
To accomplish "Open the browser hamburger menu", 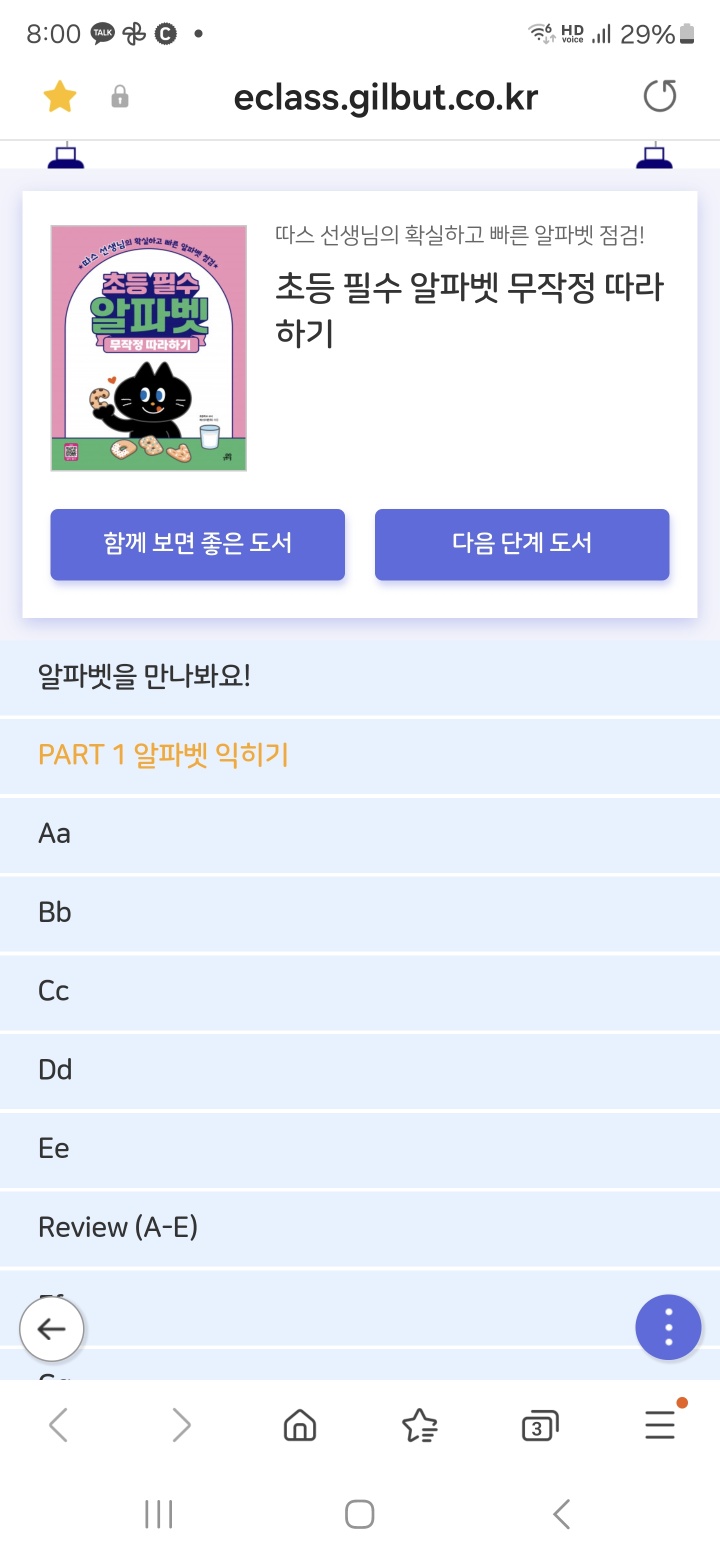I will (659, 1425).
